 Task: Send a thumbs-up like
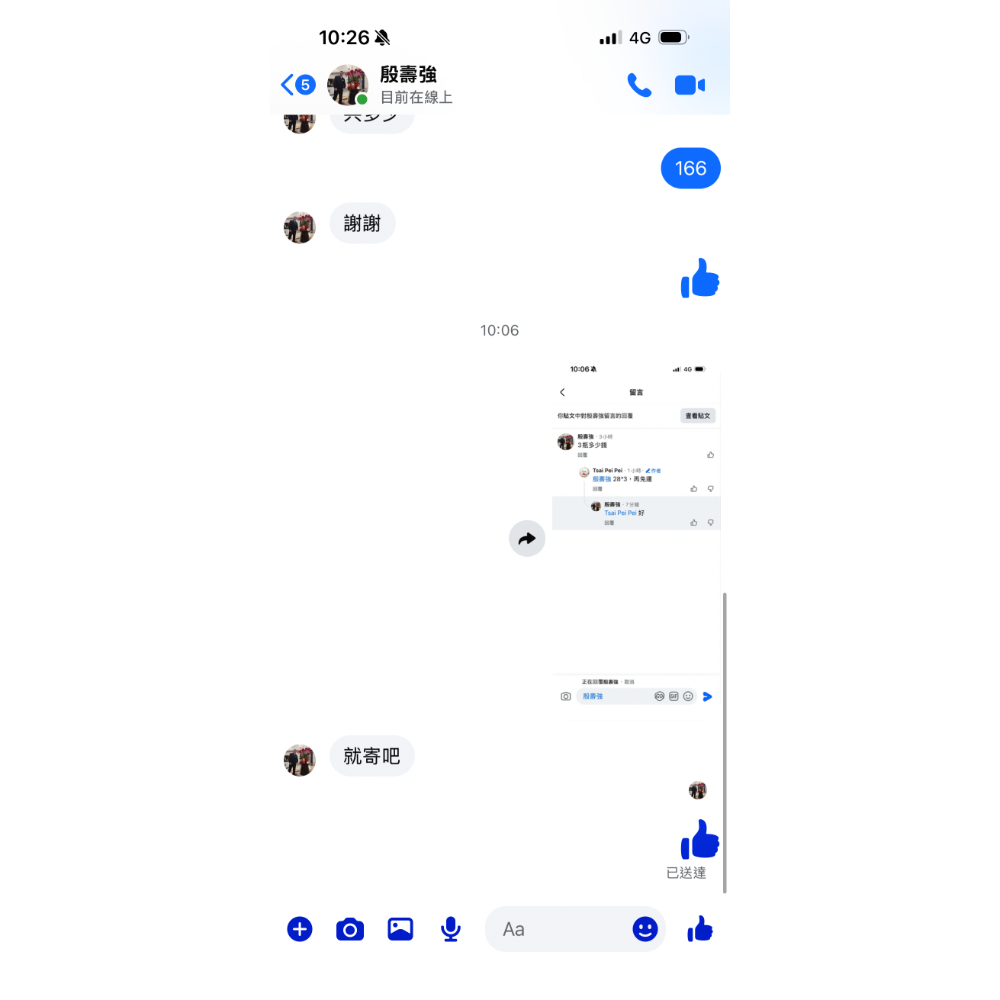pyautogui.click(x=700, y=929)
